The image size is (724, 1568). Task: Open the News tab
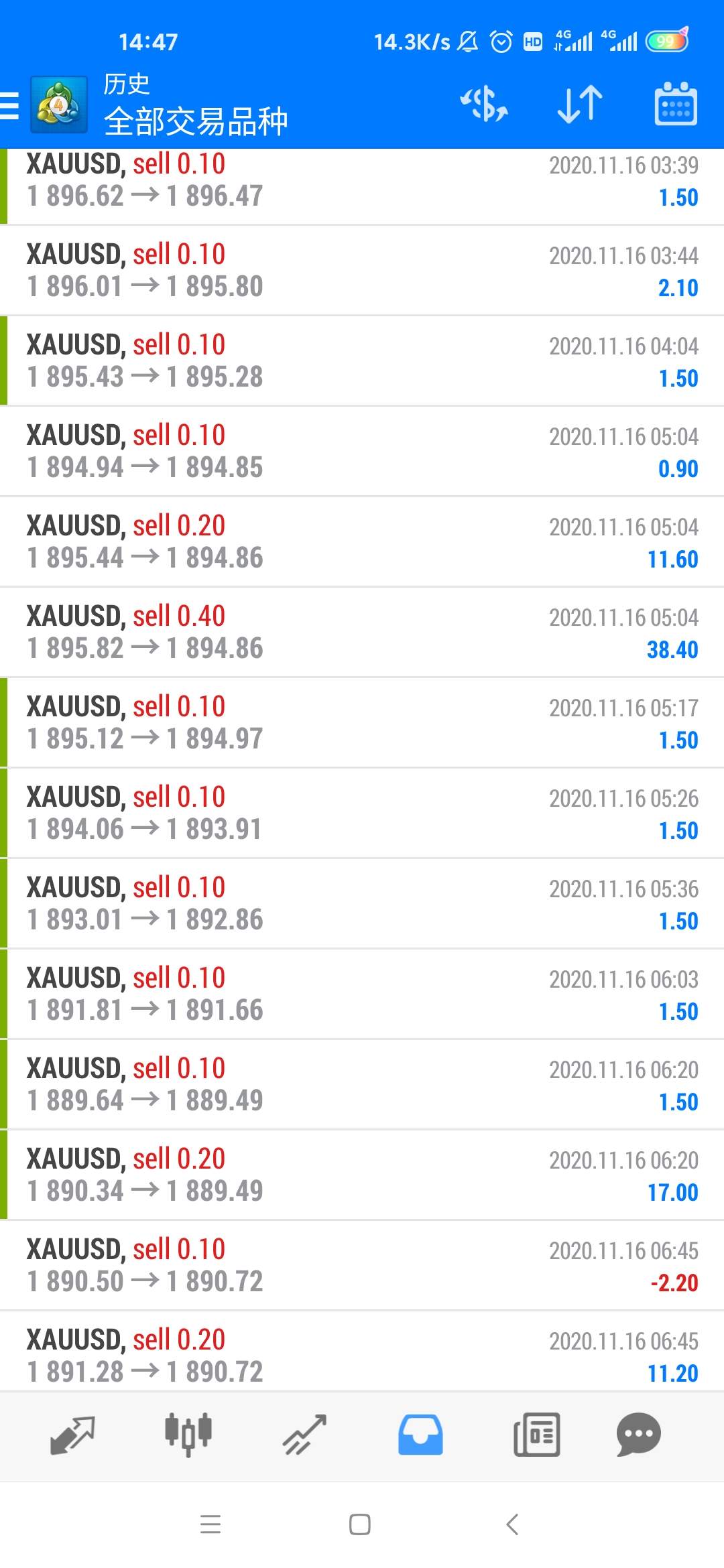[x=536, y=1435]
